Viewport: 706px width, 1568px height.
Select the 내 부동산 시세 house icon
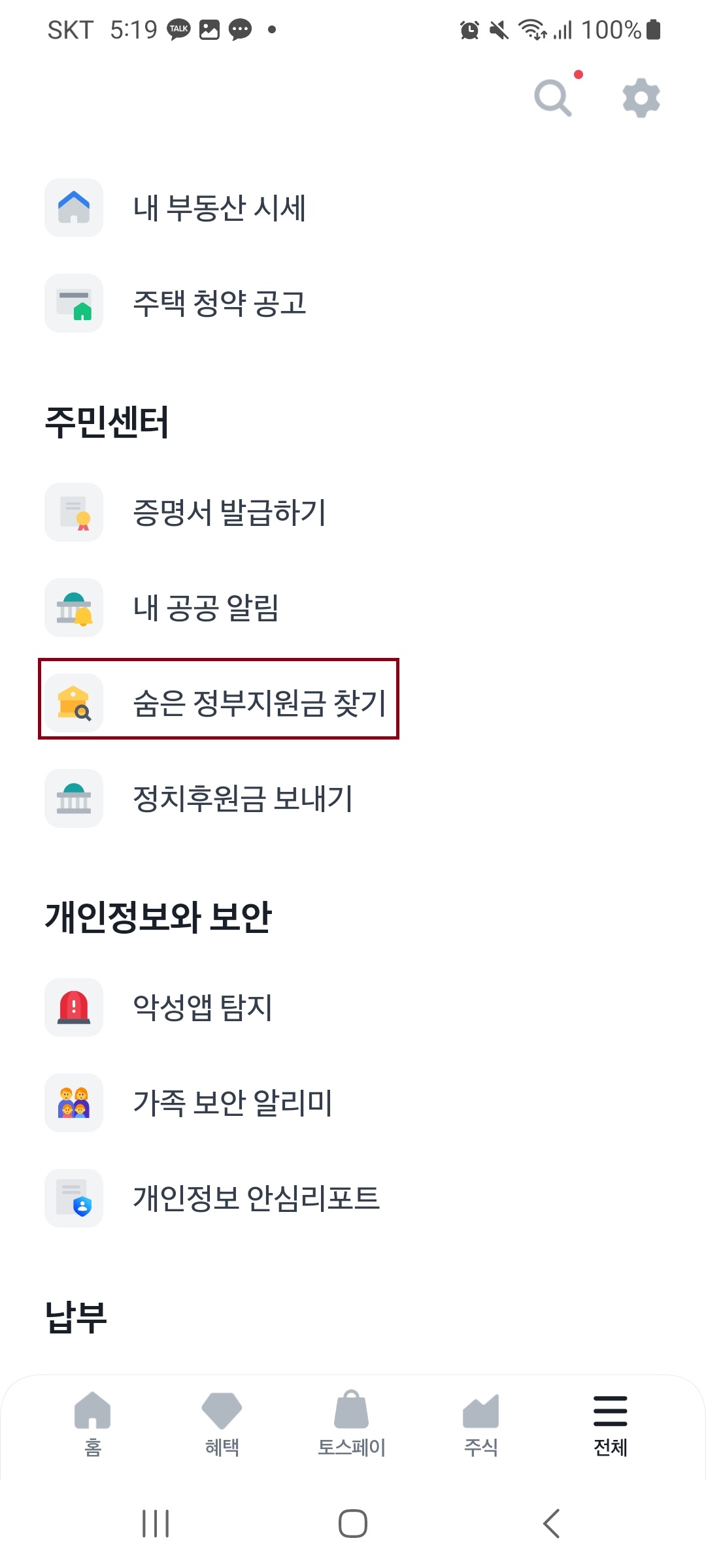click(73, 207)
